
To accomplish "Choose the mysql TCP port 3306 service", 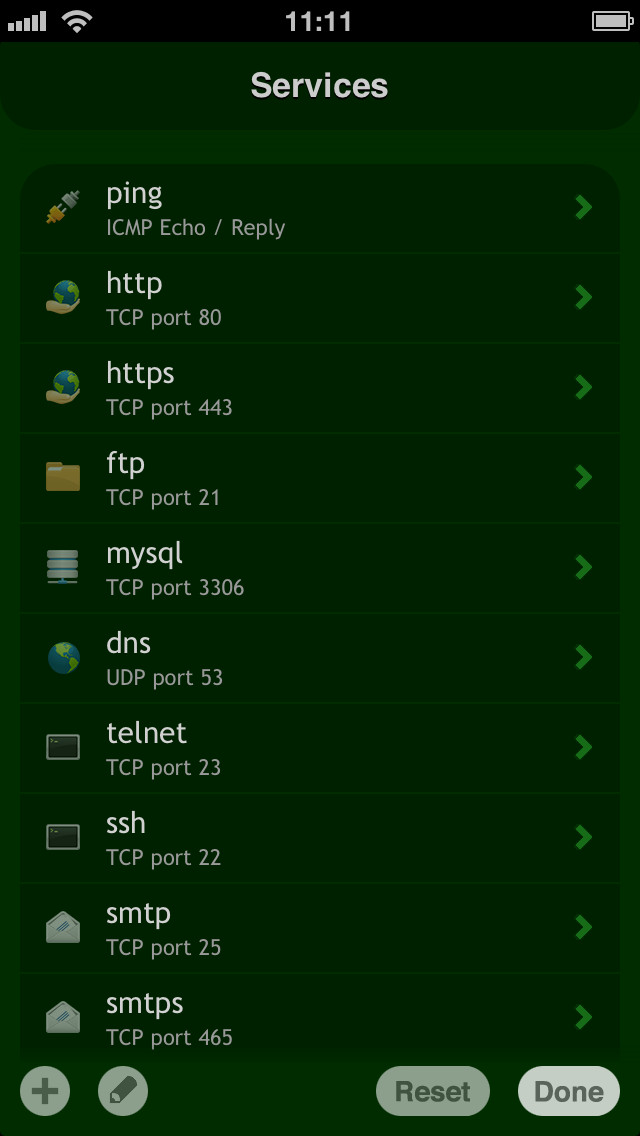I will coord(320,568).
